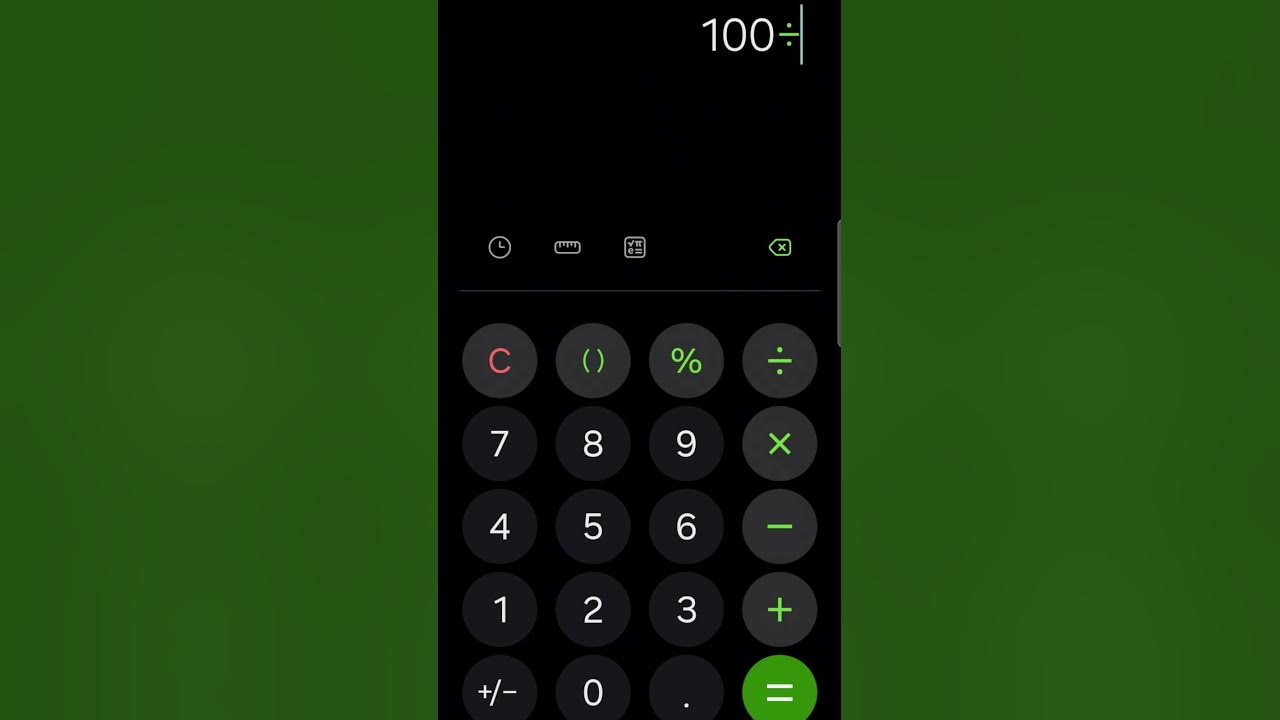Toggle the sign with +/- key
Image resolution: width=1280 pixels, height=720 pixels.
500,689
